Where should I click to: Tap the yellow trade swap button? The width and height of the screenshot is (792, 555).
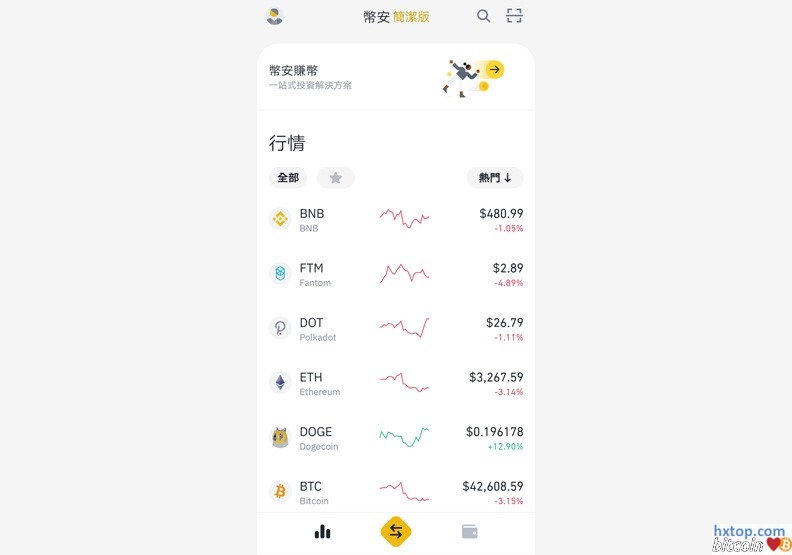coord(396,532)
